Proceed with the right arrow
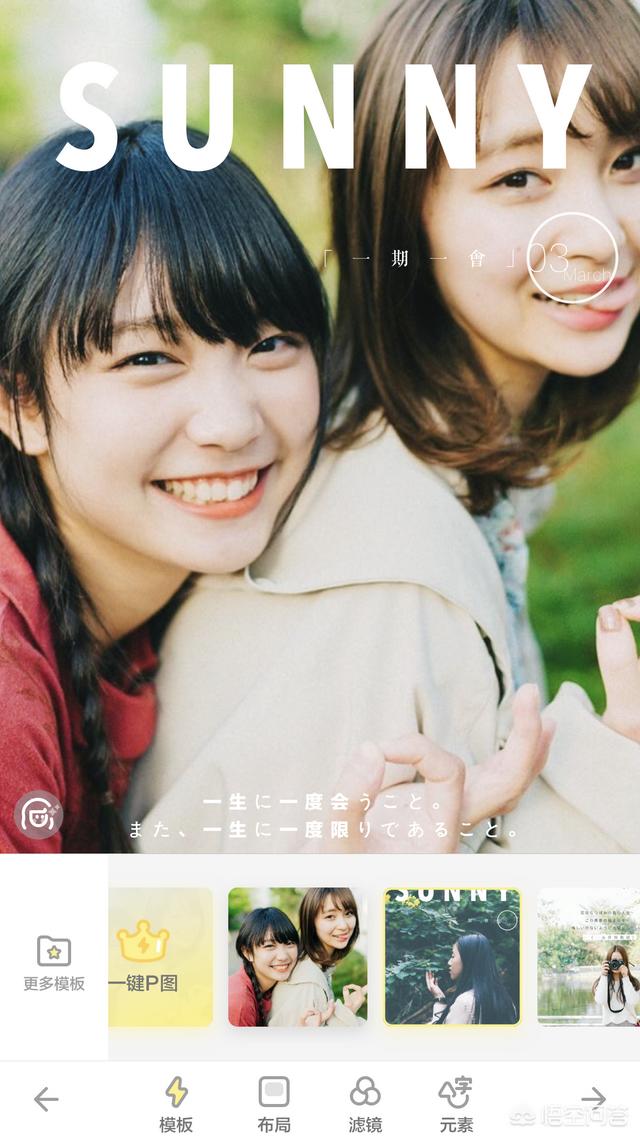Screen dimensions: 640x1138 tap(594, 1097)
